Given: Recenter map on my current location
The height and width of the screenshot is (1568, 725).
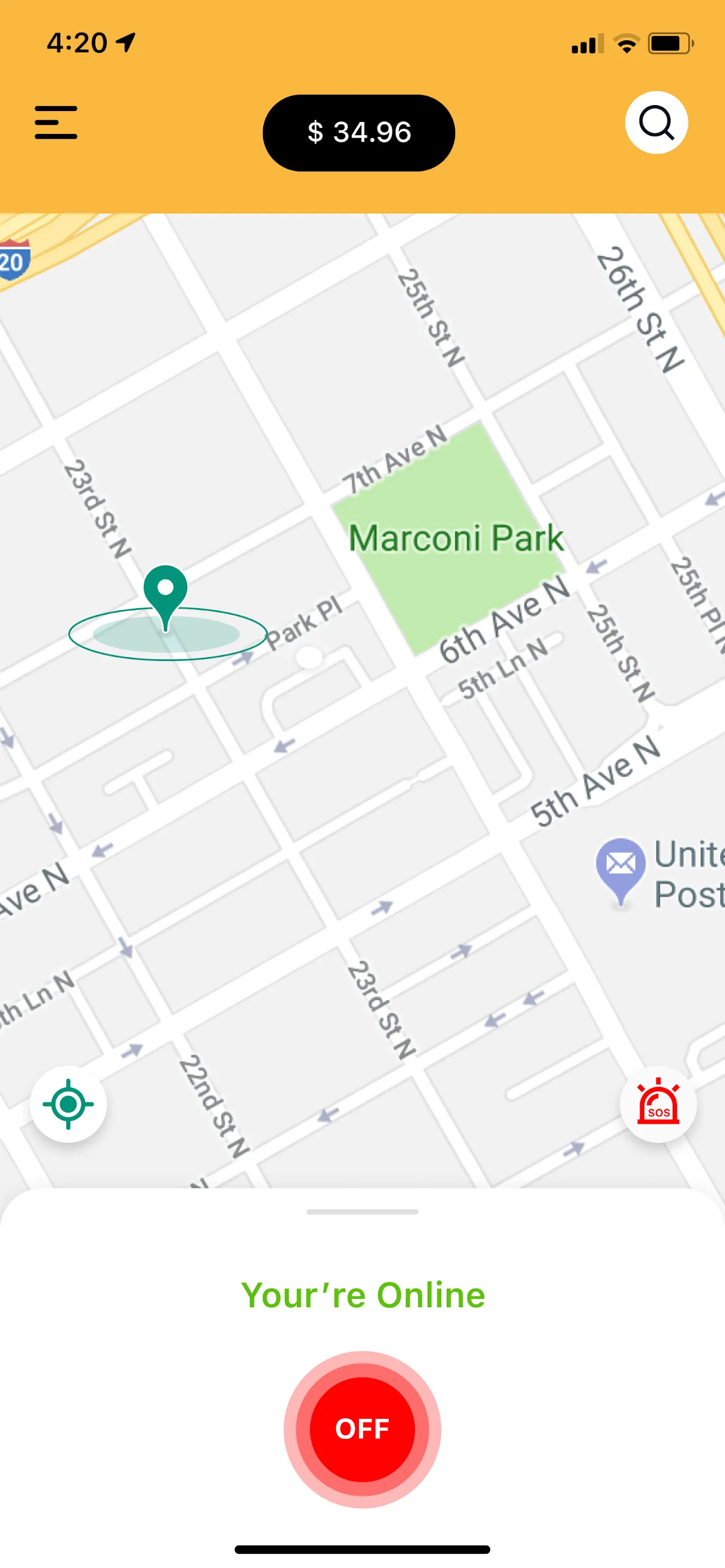Looking at the screenshot, I should (68, 1104).
